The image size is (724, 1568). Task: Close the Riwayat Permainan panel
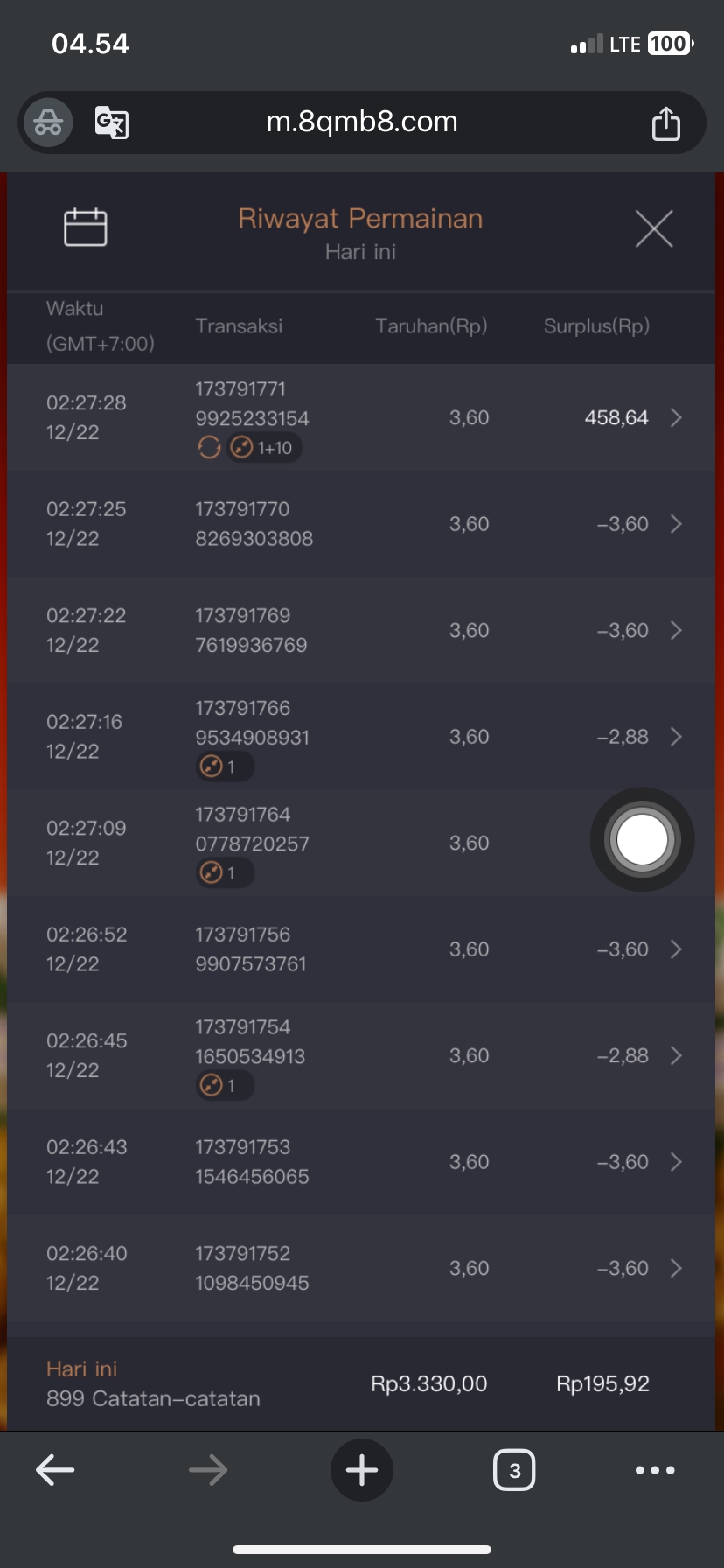[x=654, y=229]
